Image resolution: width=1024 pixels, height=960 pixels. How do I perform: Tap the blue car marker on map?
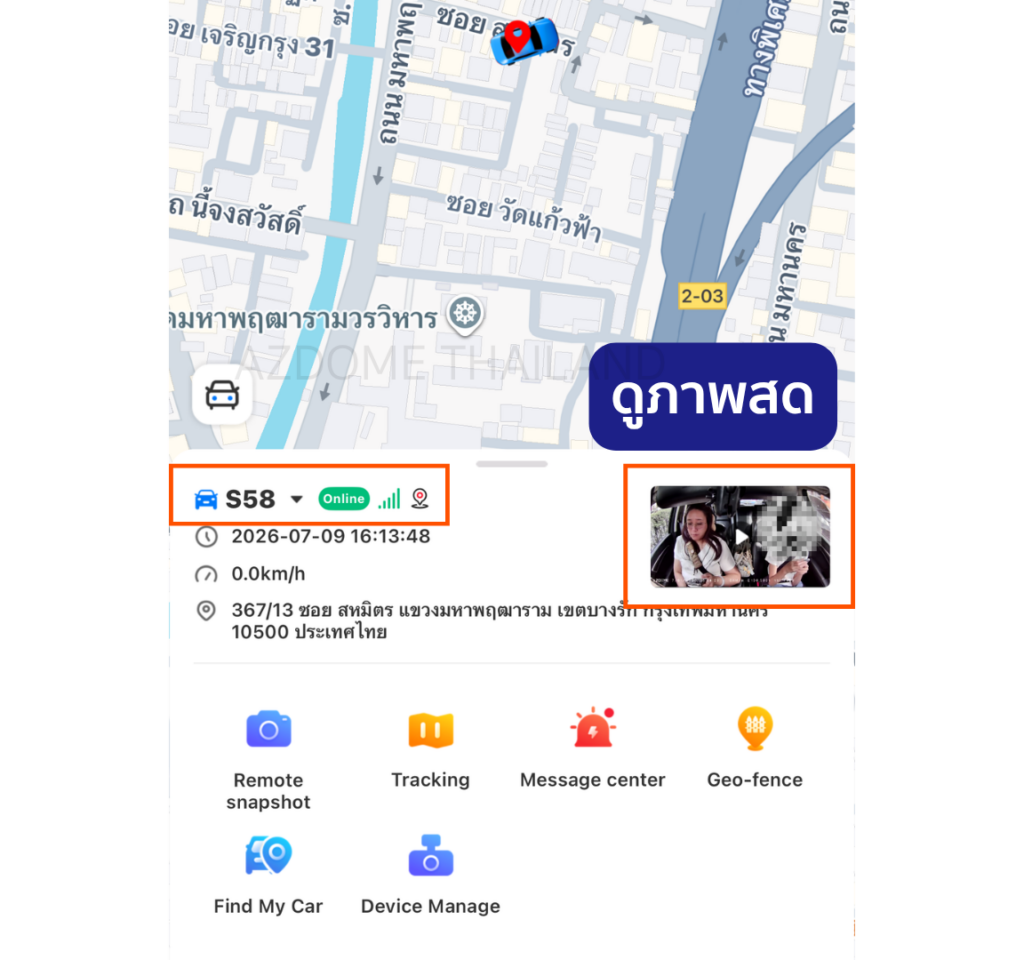point(524,40)
